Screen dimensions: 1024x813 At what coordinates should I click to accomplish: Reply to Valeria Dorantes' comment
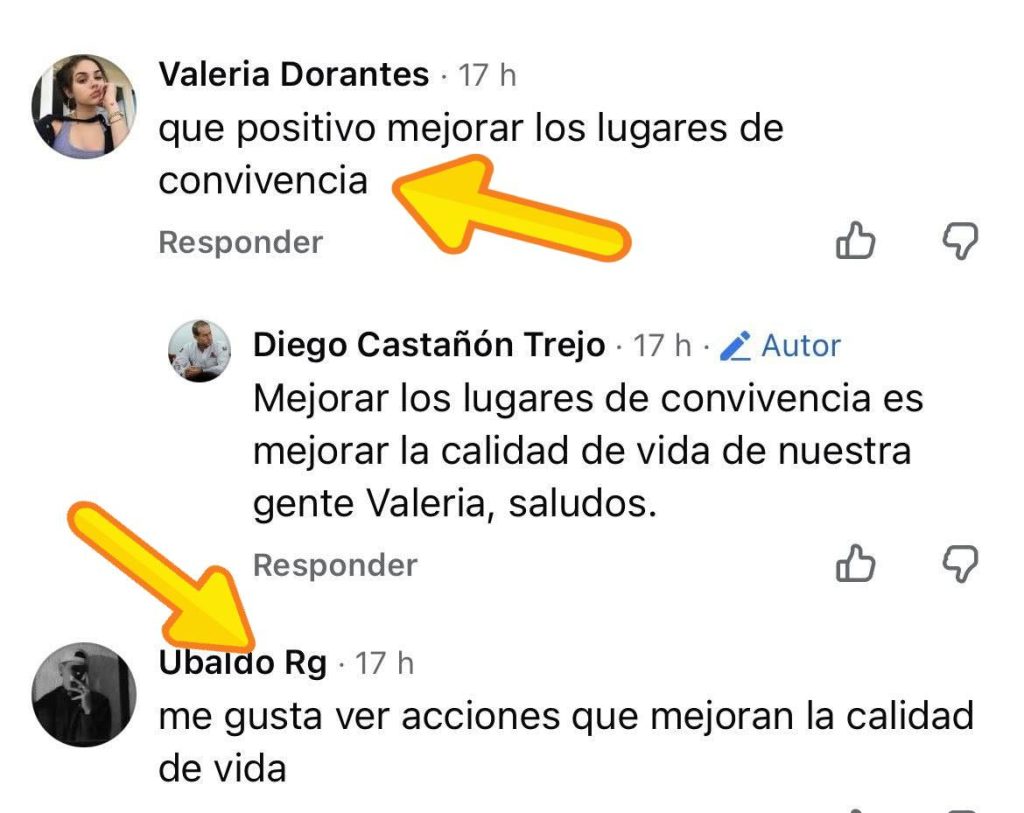[x=240, y=242]
